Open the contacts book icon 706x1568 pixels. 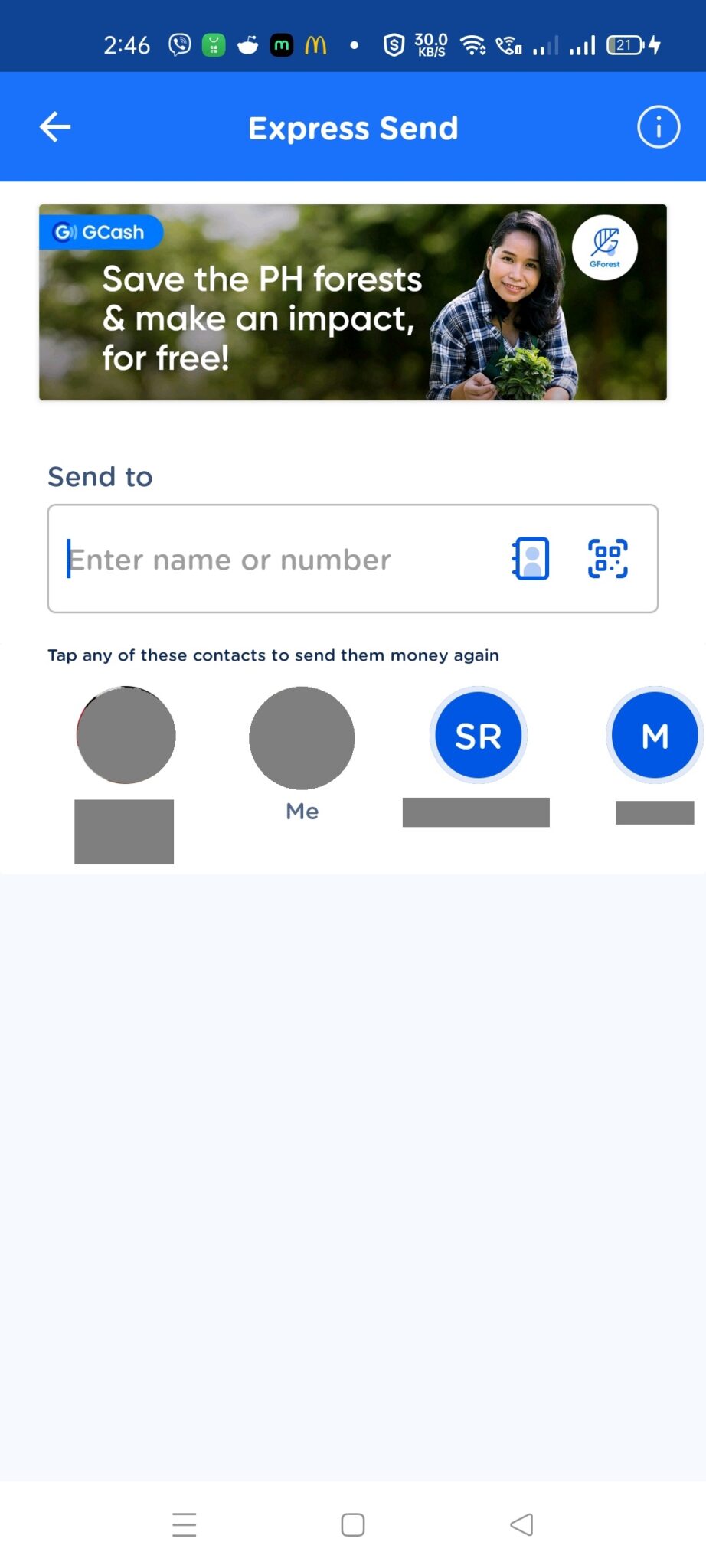tap(529, 559)
